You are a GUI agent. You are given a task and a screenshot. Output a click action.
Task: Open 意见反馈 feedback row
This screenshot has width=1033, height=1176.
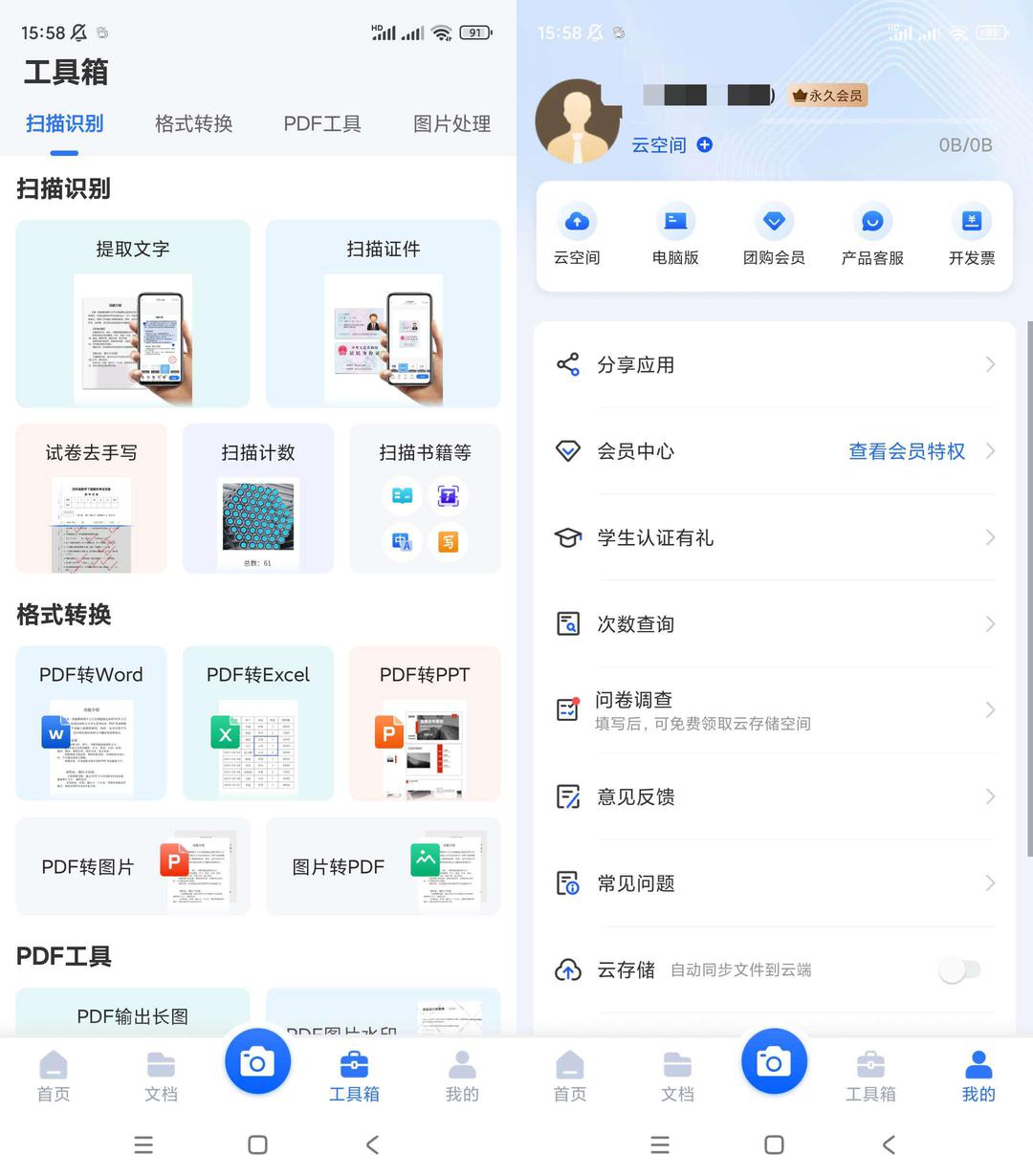[775, 796]
